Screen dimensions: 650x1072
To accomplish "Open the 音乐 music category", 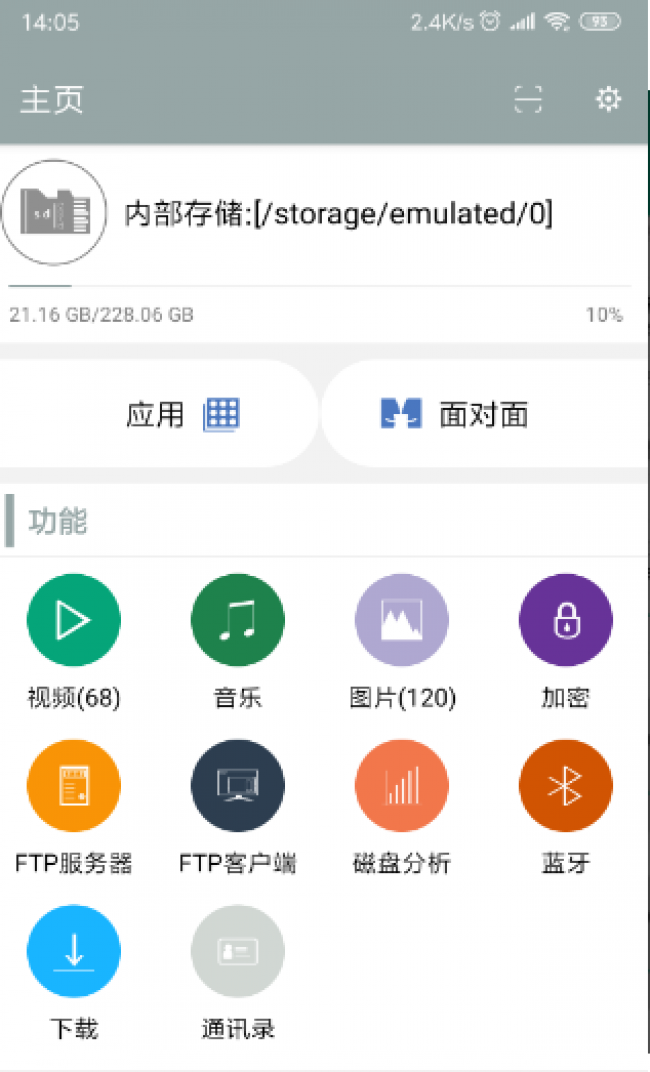I will 238,643.
